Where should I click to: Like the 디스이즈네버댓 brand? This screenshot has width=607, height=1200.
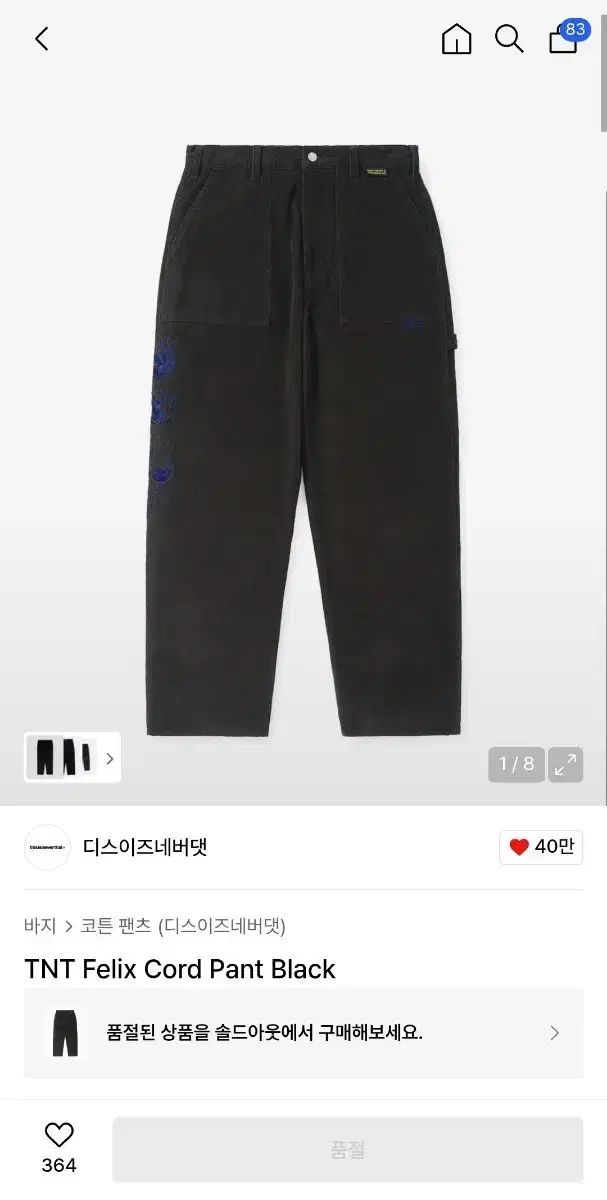click(540, 847)
